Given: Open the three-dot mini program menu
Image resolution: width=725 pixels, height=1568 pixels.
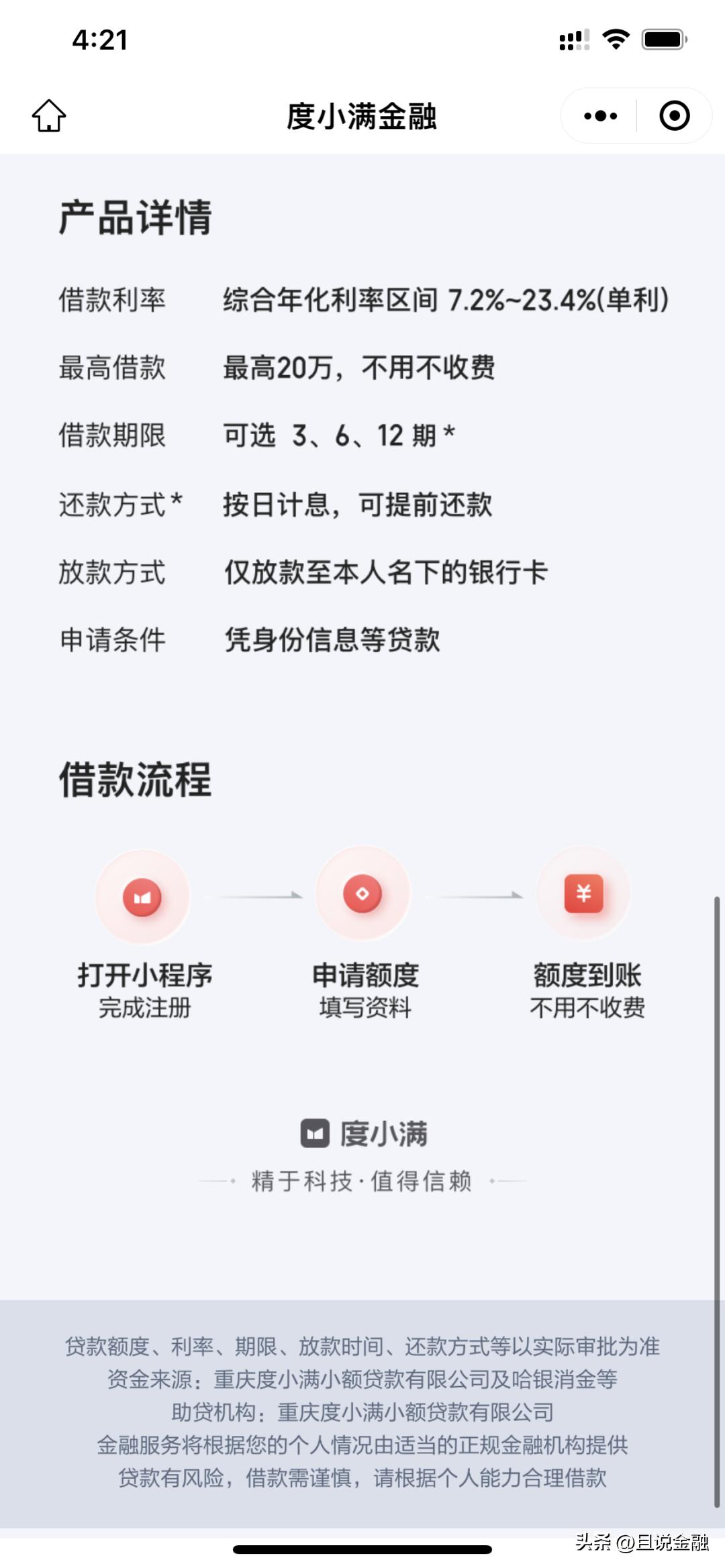Looking at the screenshot, I should tap(599, 115).
